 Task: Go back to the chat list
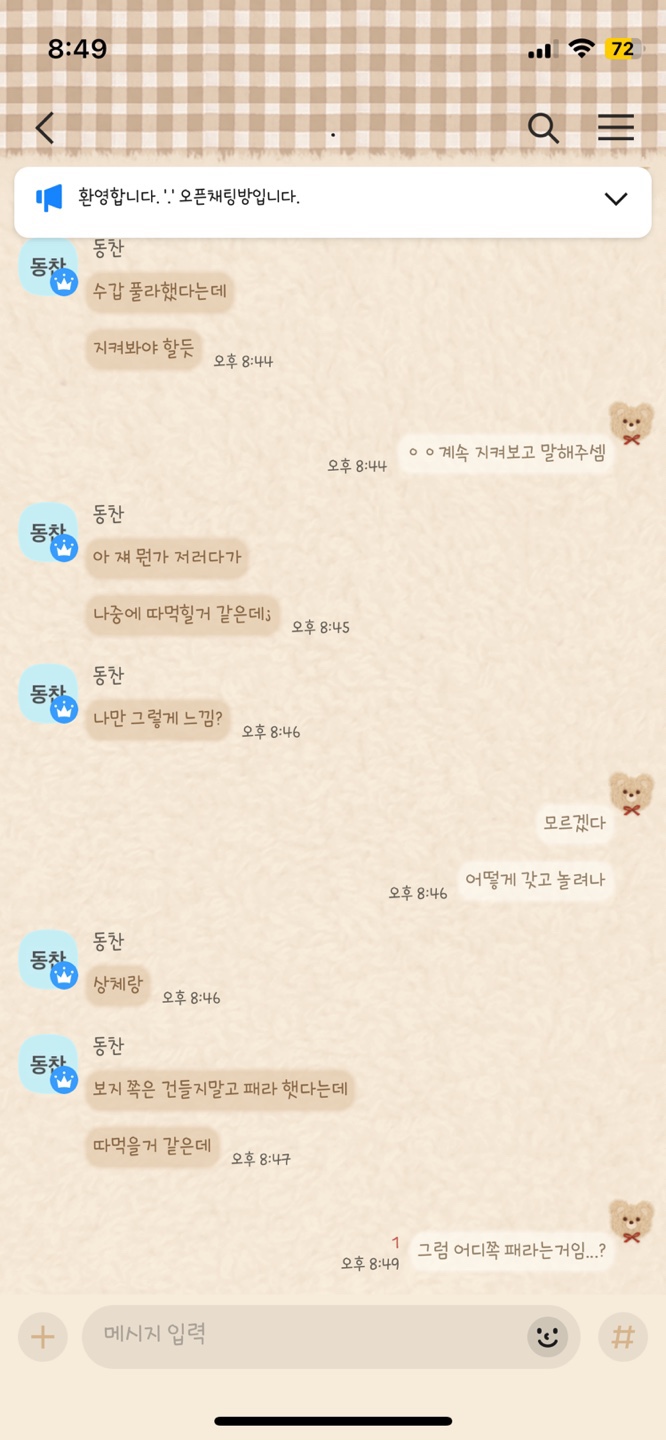45,128
